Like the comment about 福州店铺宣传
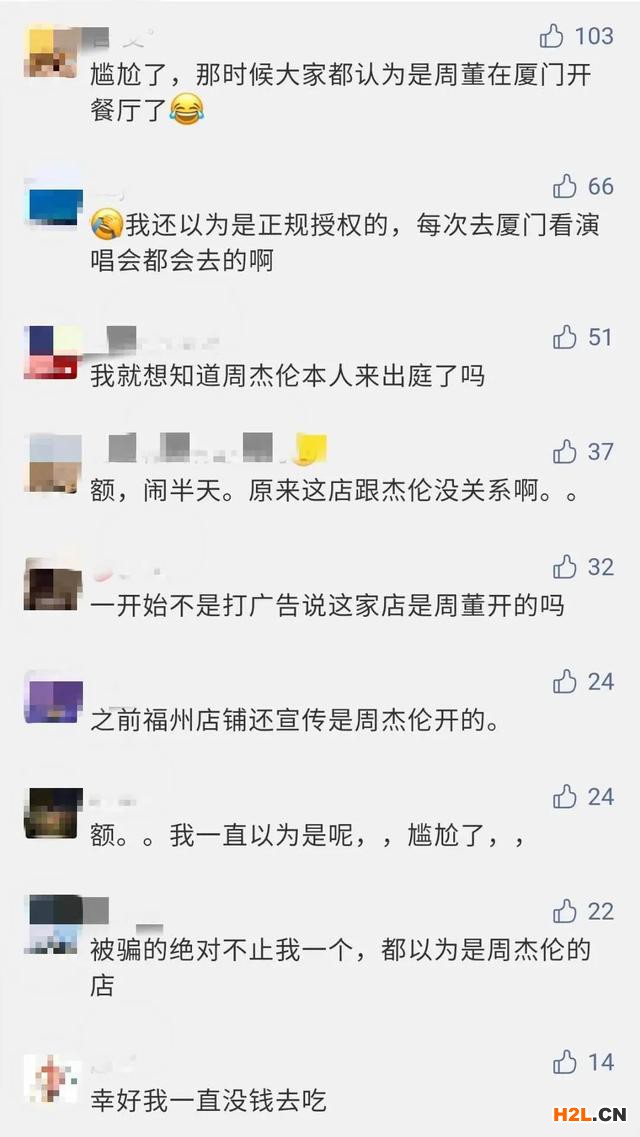The height and width of the screenshot is (1137, 640). [565, 682]
